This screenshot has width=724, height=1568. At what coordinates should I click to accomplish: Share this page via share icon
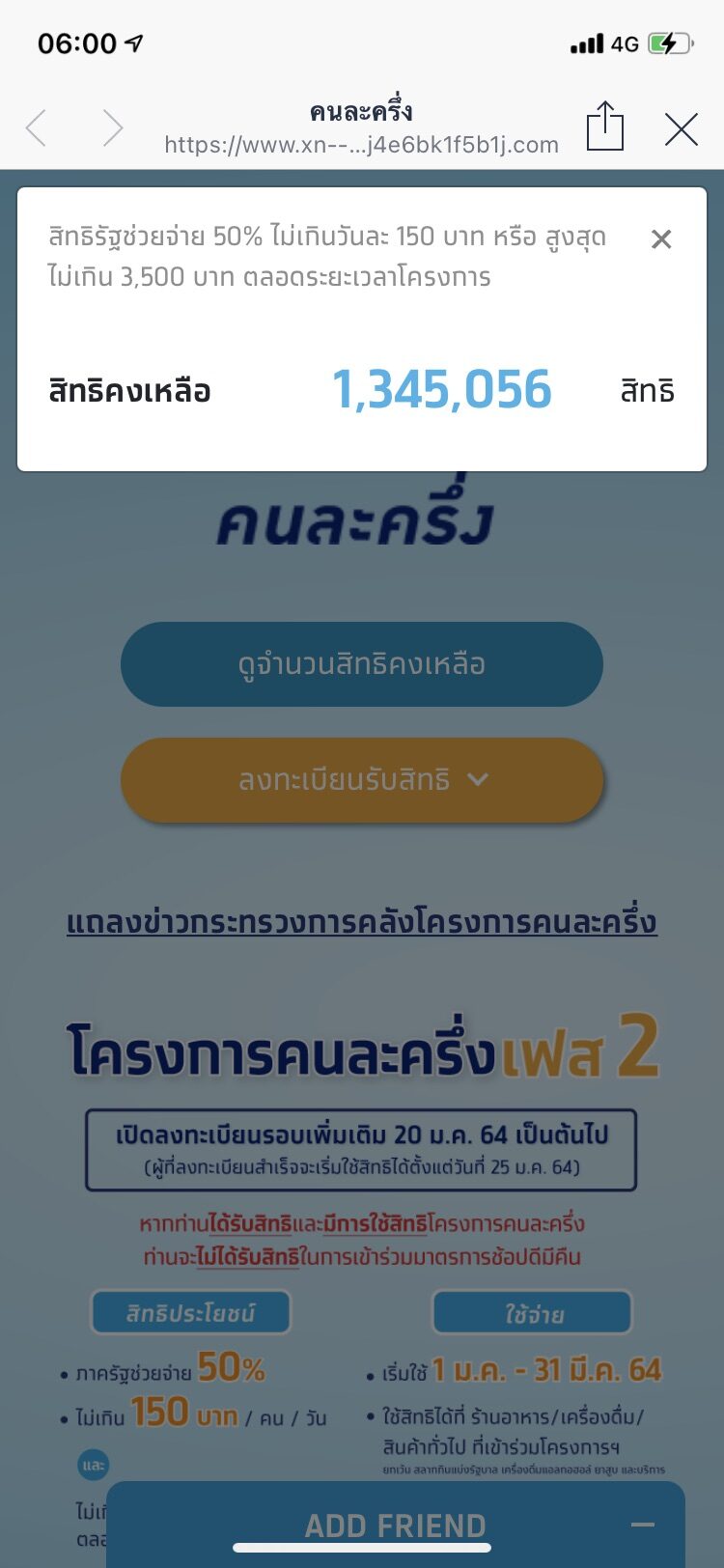pos(605,126)
